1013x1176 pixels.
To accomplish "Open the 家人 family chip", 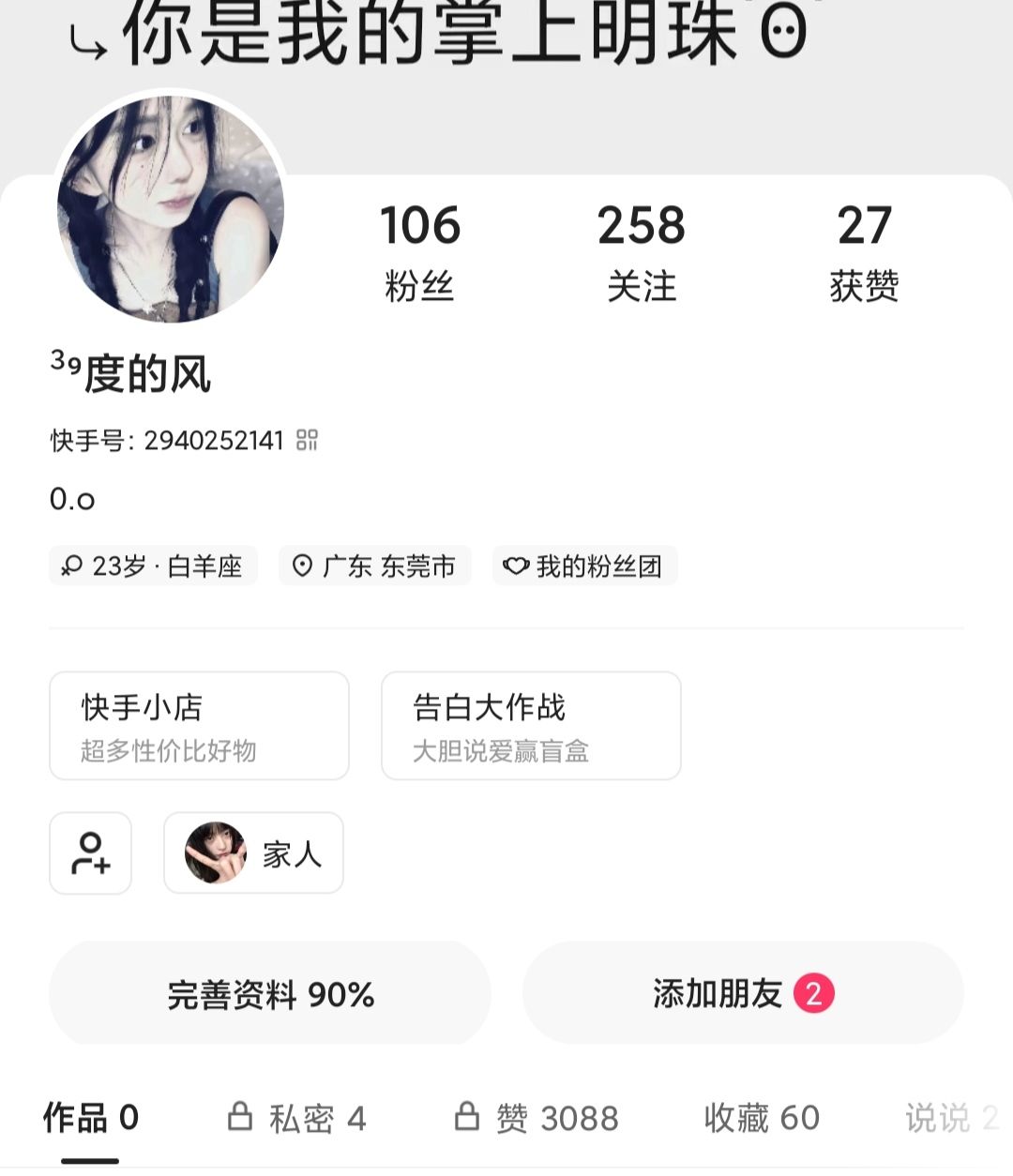I will pos(253,853).
